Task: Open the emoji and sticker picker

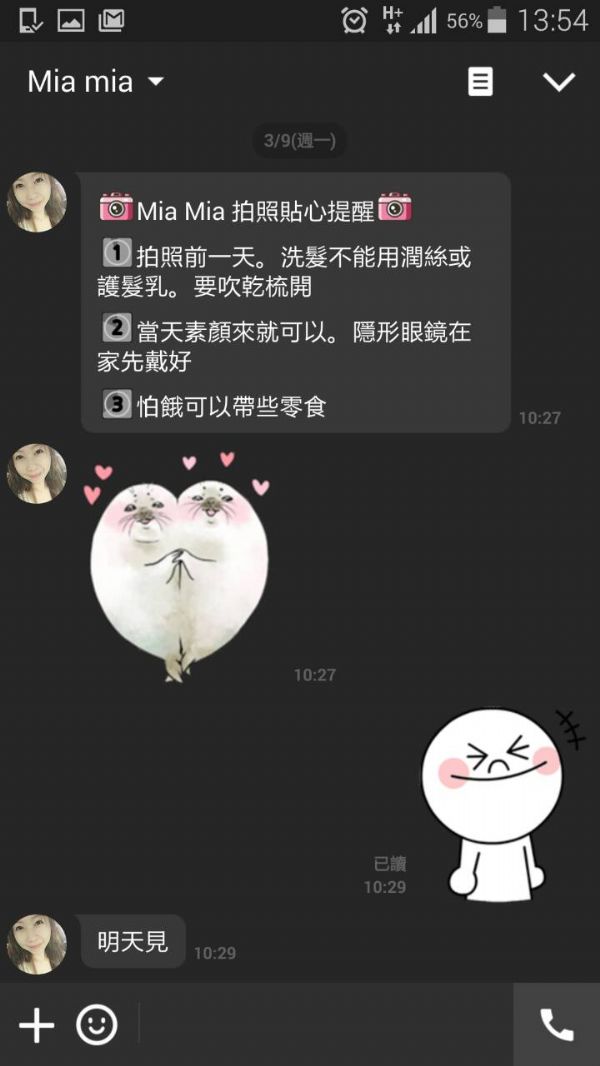Action: (x=97, y=1025)
